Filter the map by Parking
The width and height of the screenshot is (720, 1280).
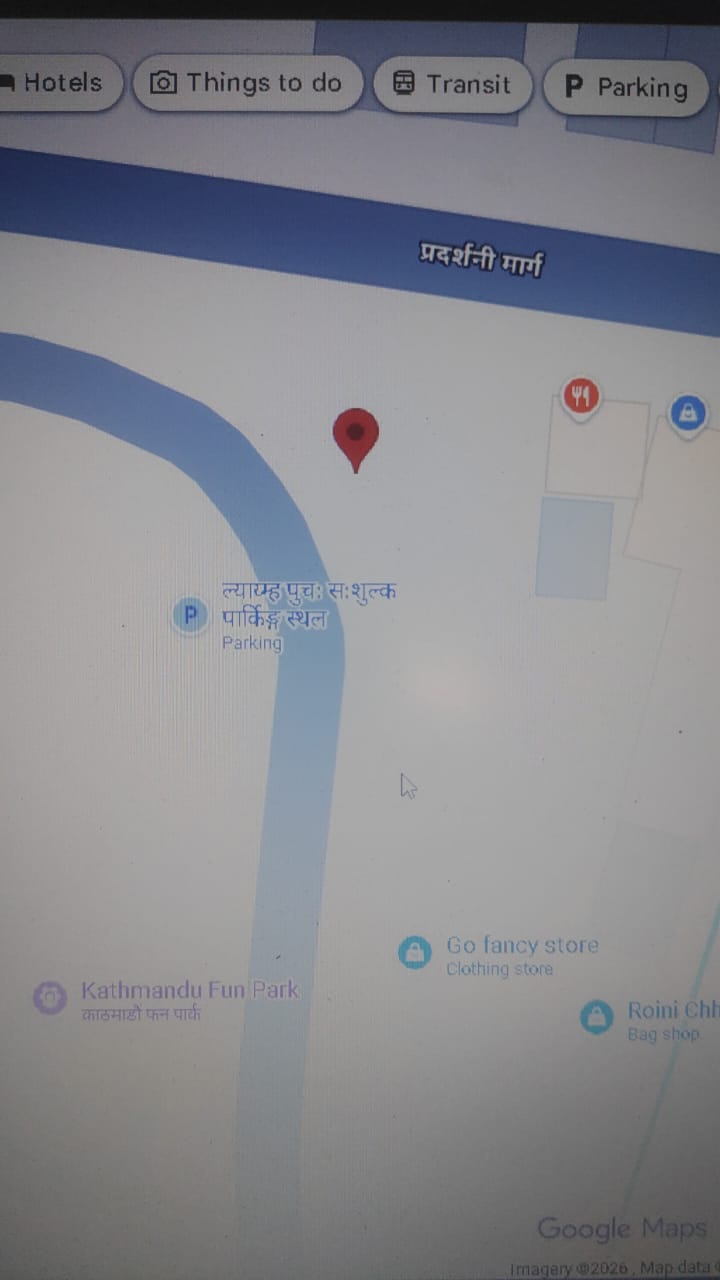coord(627,88)
